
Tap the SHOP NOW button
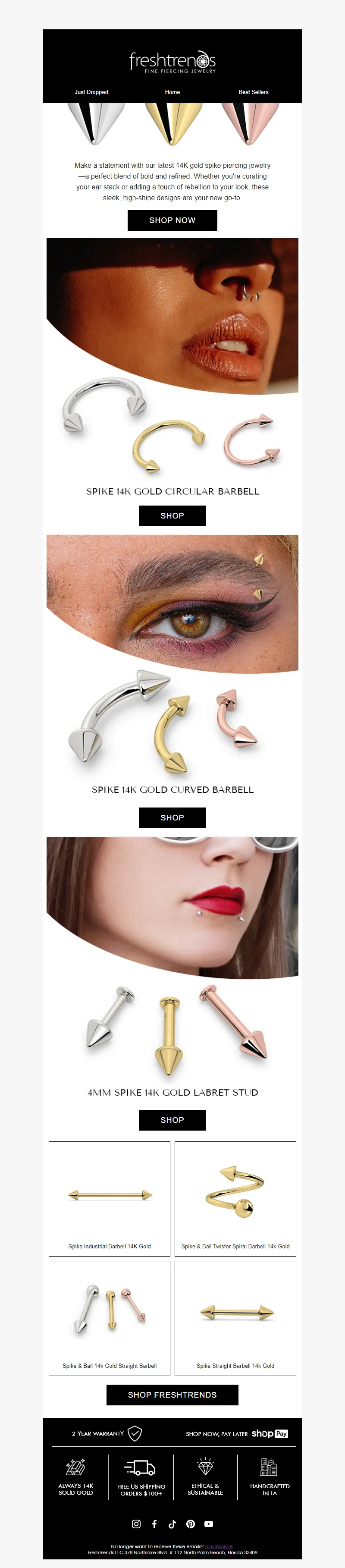click(x=172, y=220)
